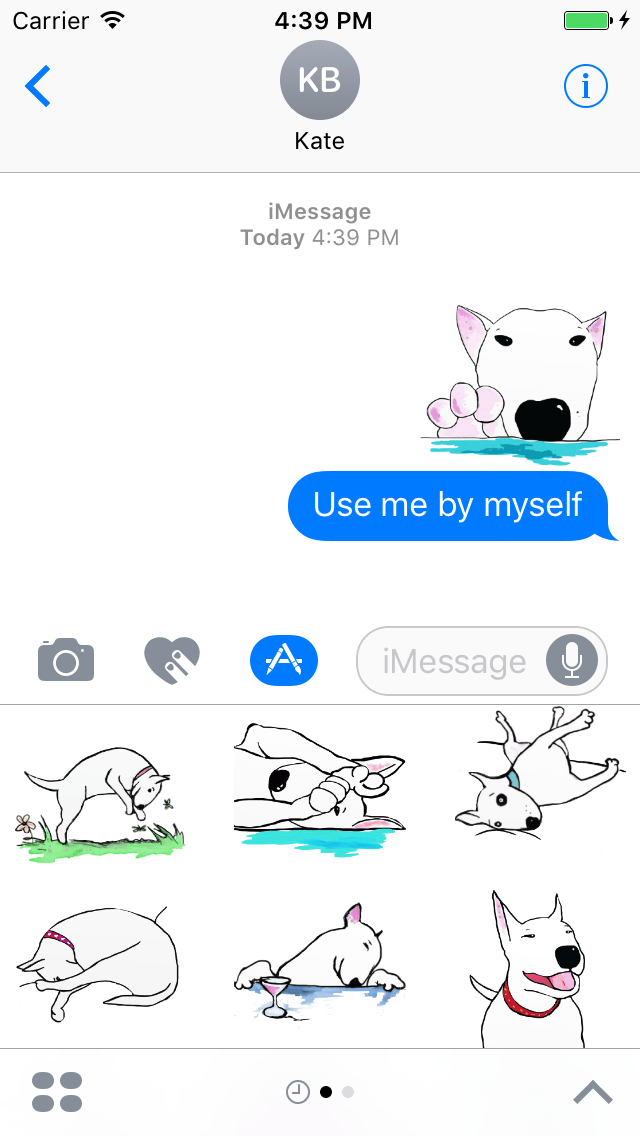Record an audio message with the microphone
The image size is (640, 1136).
(x=572, y=661)
